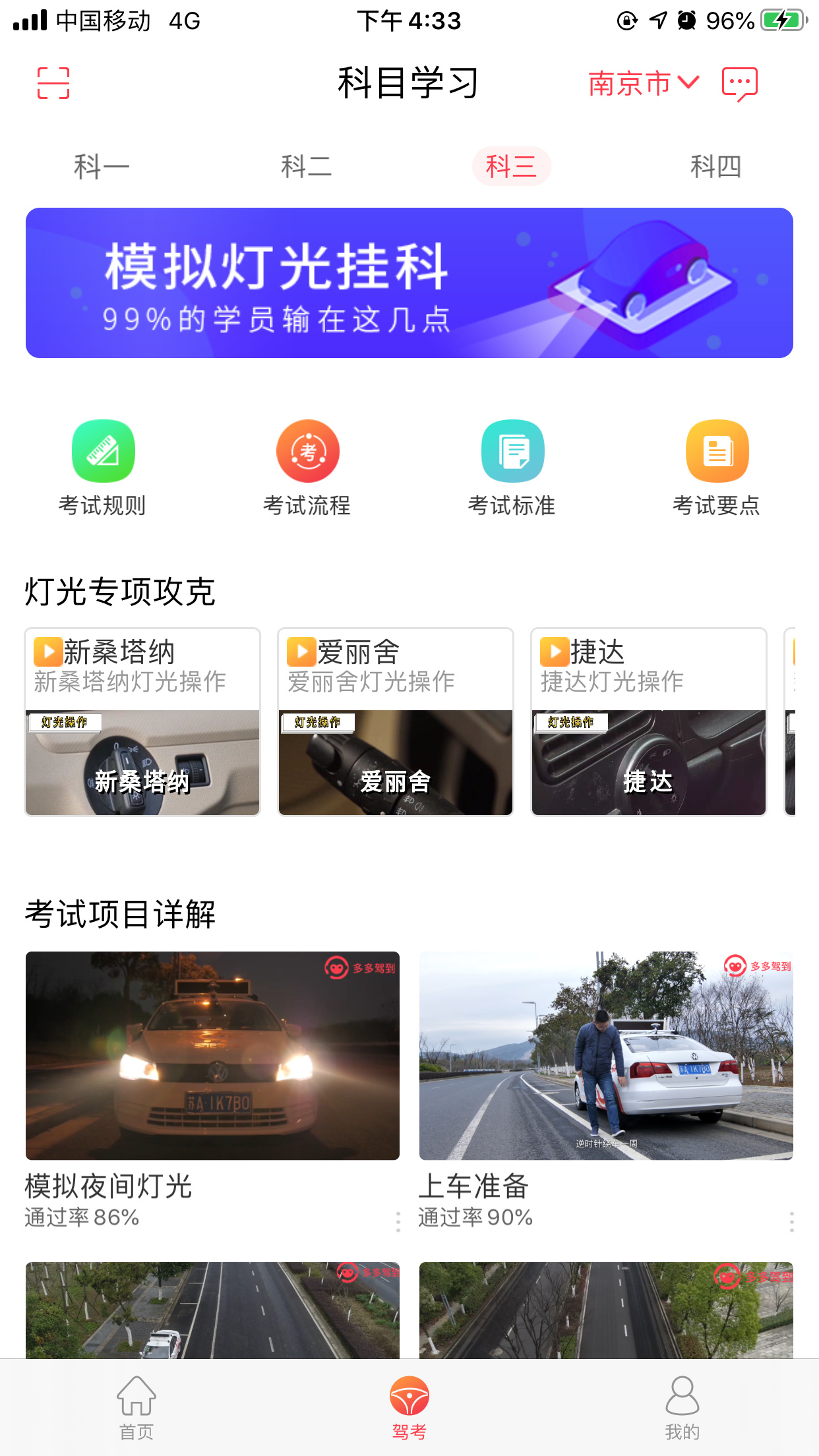Viewport: 819px width, 1456px height.
Task: Watch the 上车准备 video
Action: pyautogui.click(x=606, y=1055)
